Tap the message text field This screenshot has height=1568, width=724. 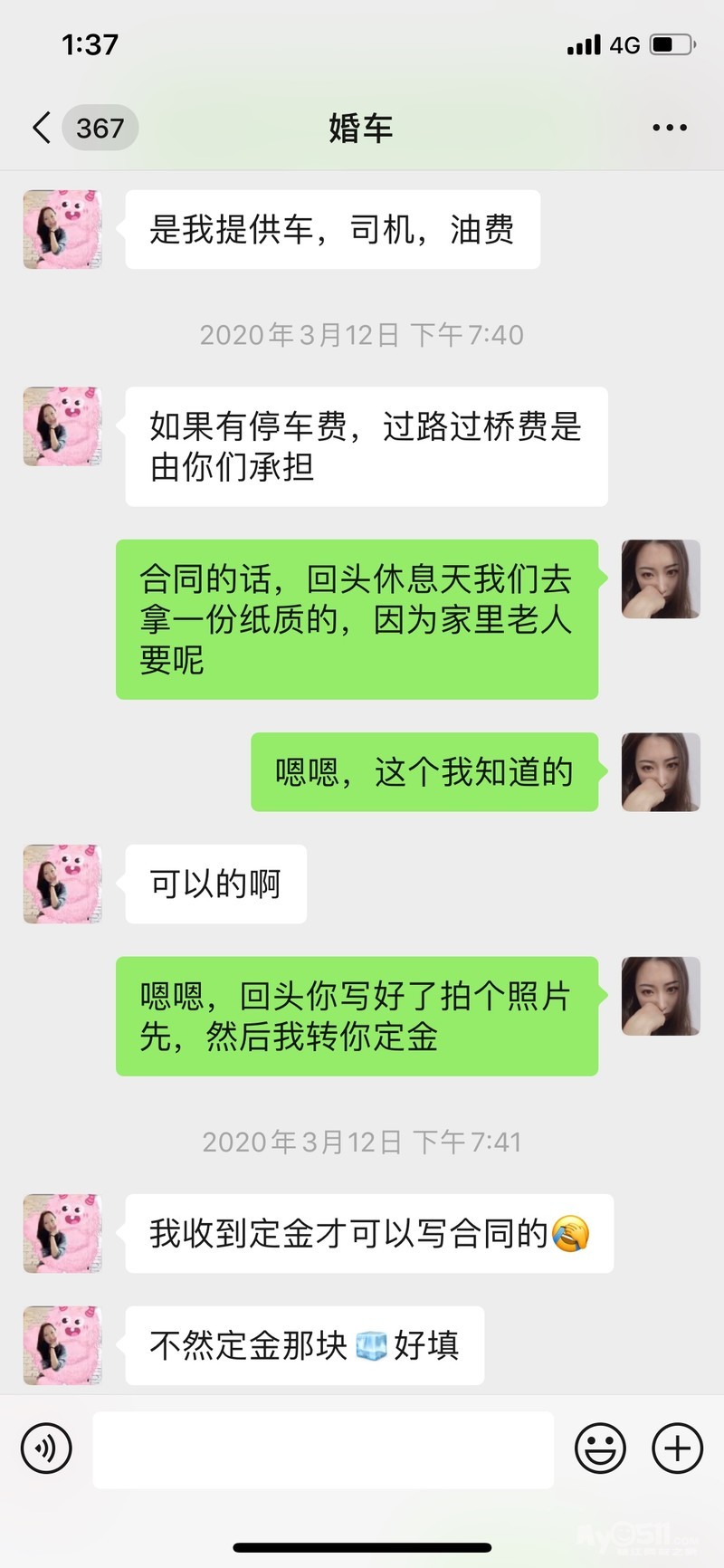coord(323,1448)
